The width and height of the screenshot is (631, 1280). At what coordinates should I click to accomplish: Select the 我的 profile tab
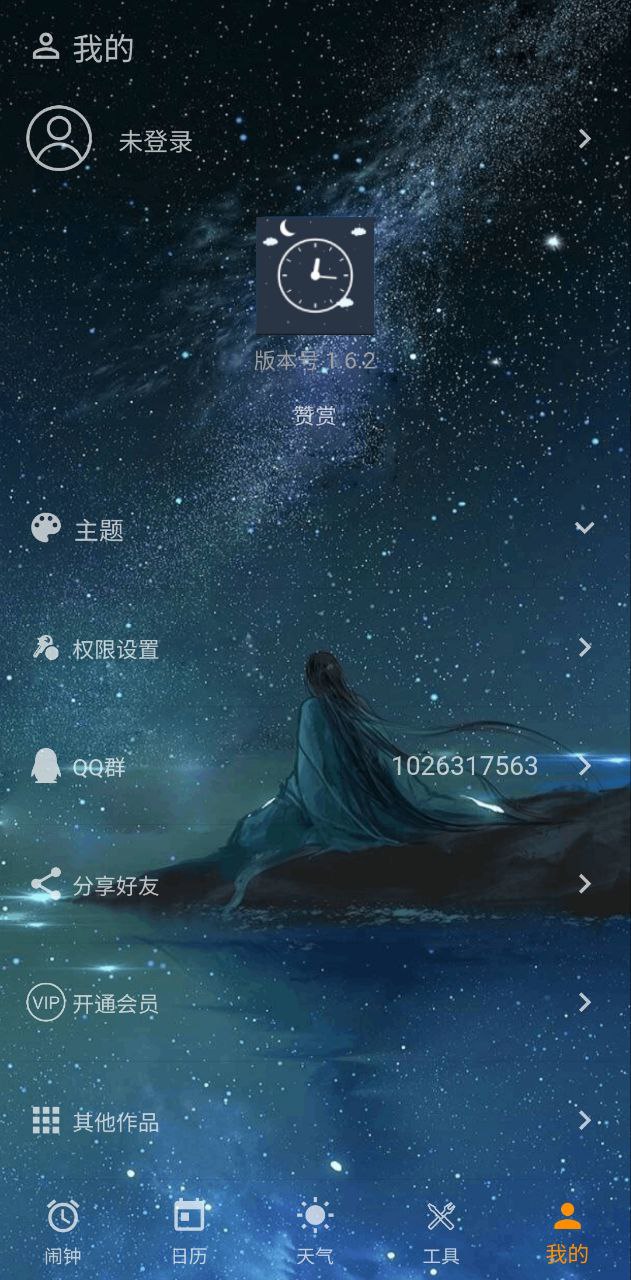click(x=567, y=1232)
